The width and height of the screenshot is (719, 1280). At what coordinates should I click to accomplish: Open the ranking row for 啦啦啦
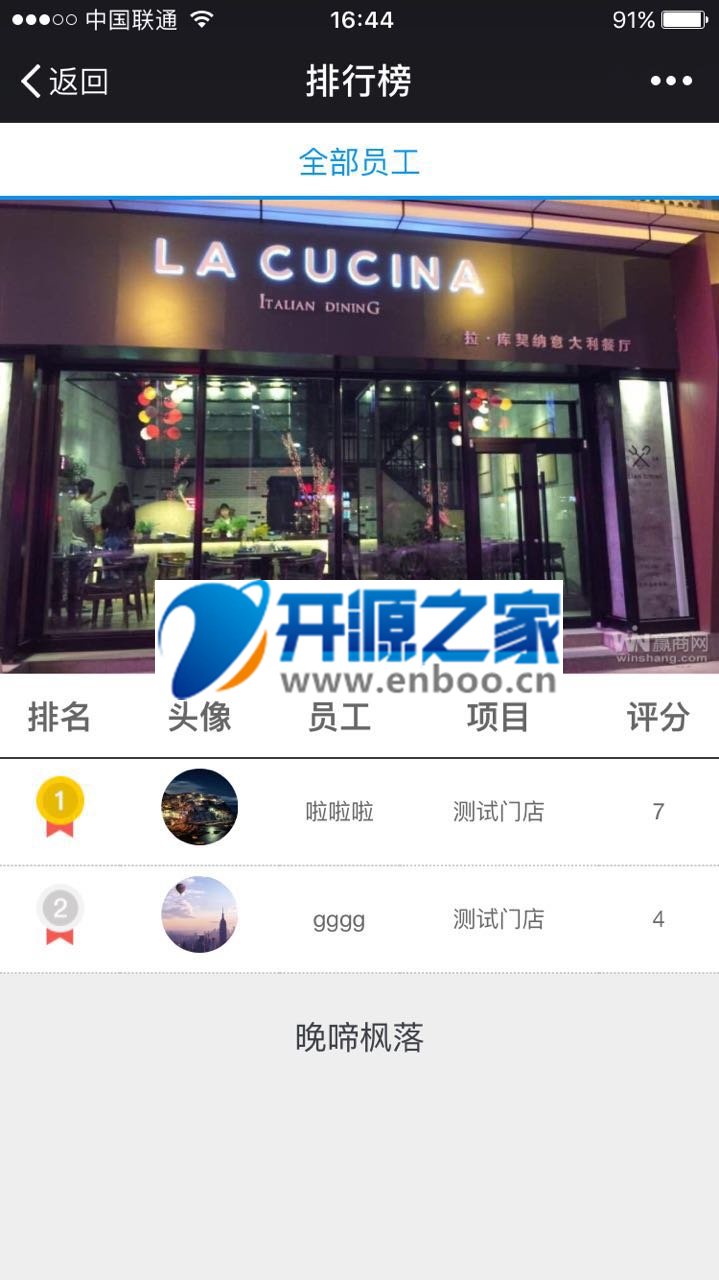[x=340, y=811]
